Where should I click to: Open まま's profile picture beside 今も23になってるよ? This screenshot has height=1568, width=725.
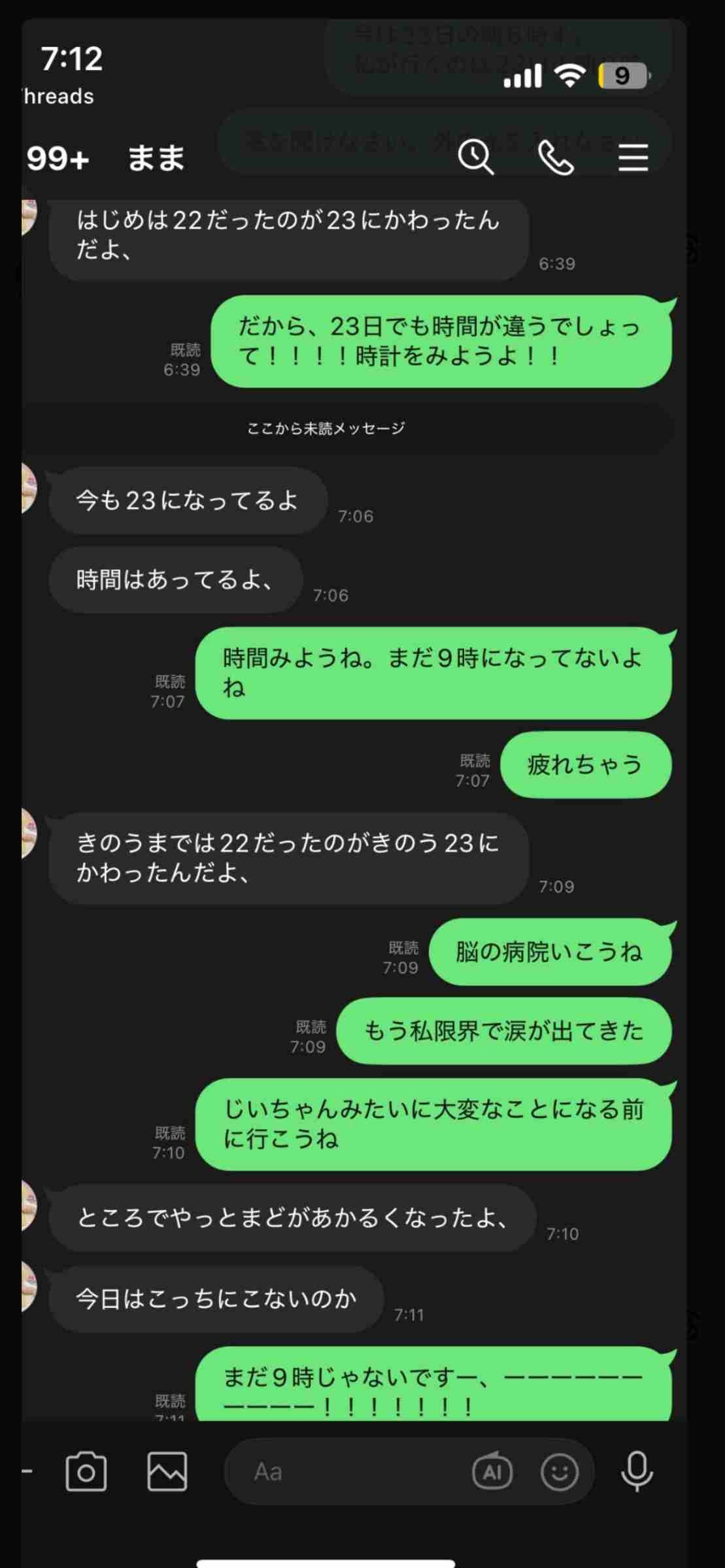(x=29, y=489)
